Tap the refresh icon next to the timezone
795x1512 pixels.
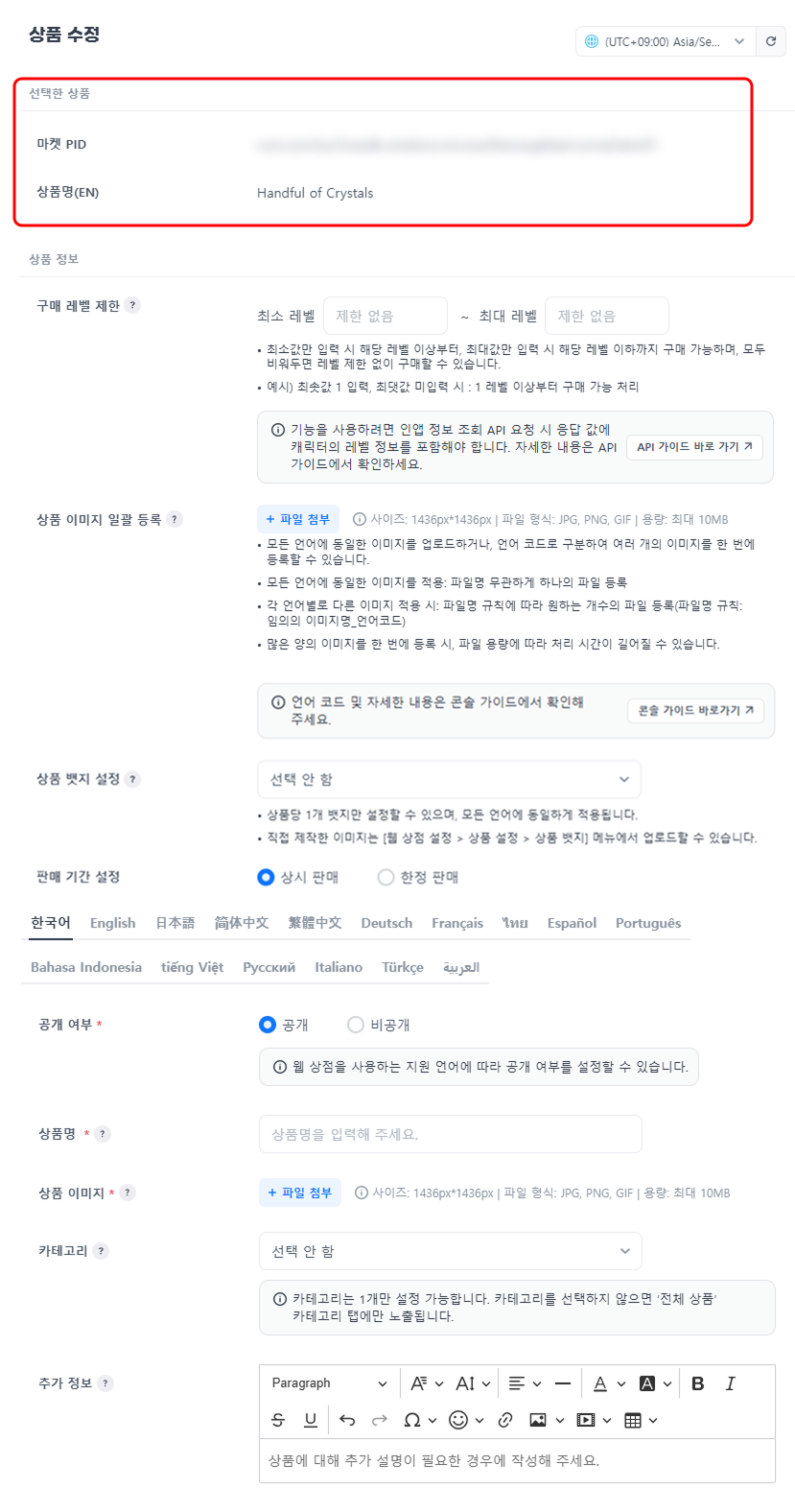771,41
